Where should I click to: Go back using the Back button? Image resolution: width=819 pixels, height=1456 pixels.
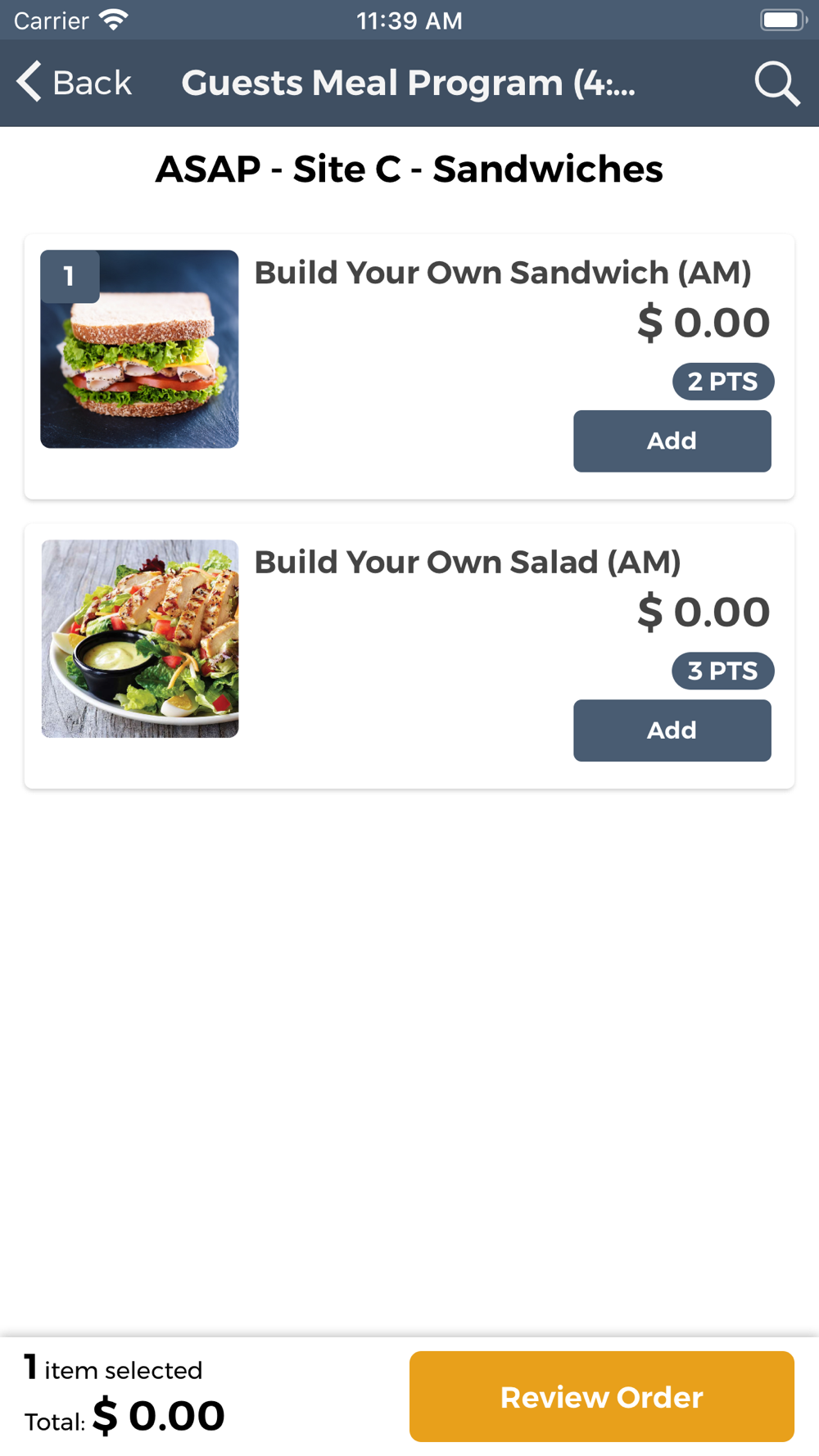tap(74, 83)
